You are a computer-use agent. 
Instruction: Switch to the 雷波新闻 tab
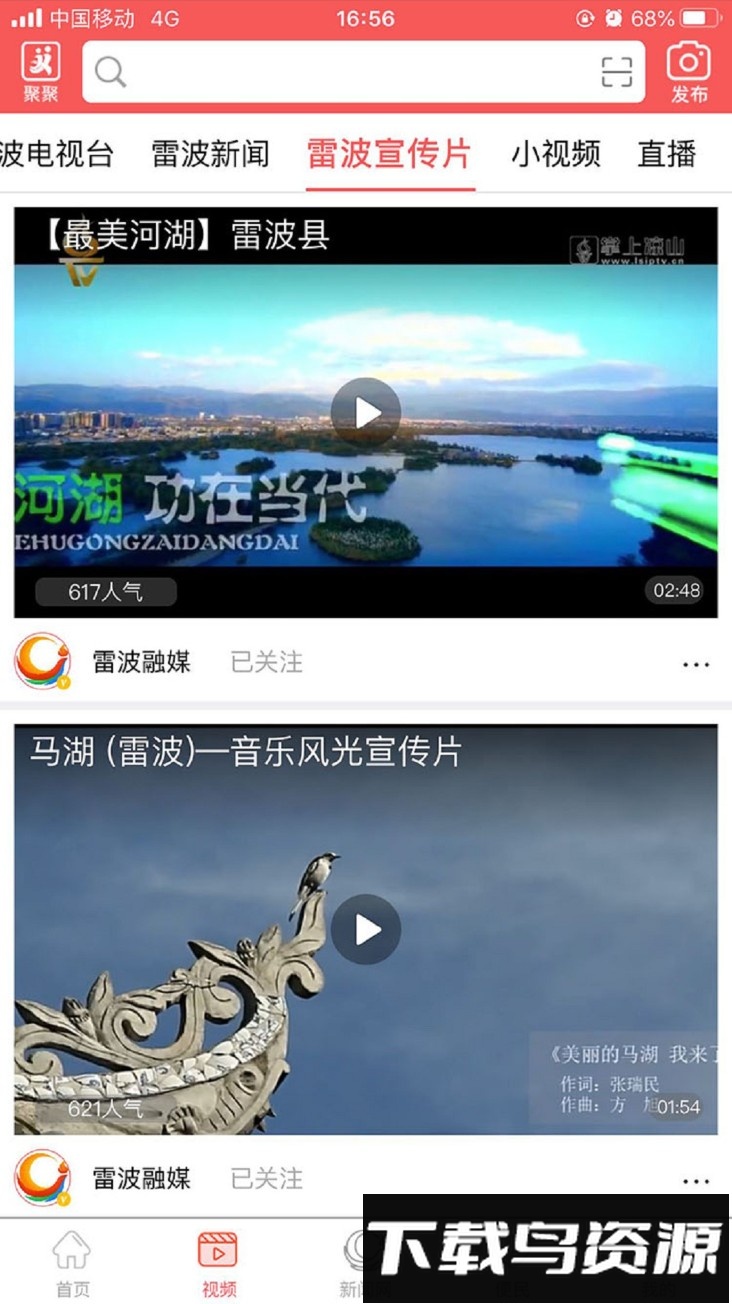tap(210, 154)
